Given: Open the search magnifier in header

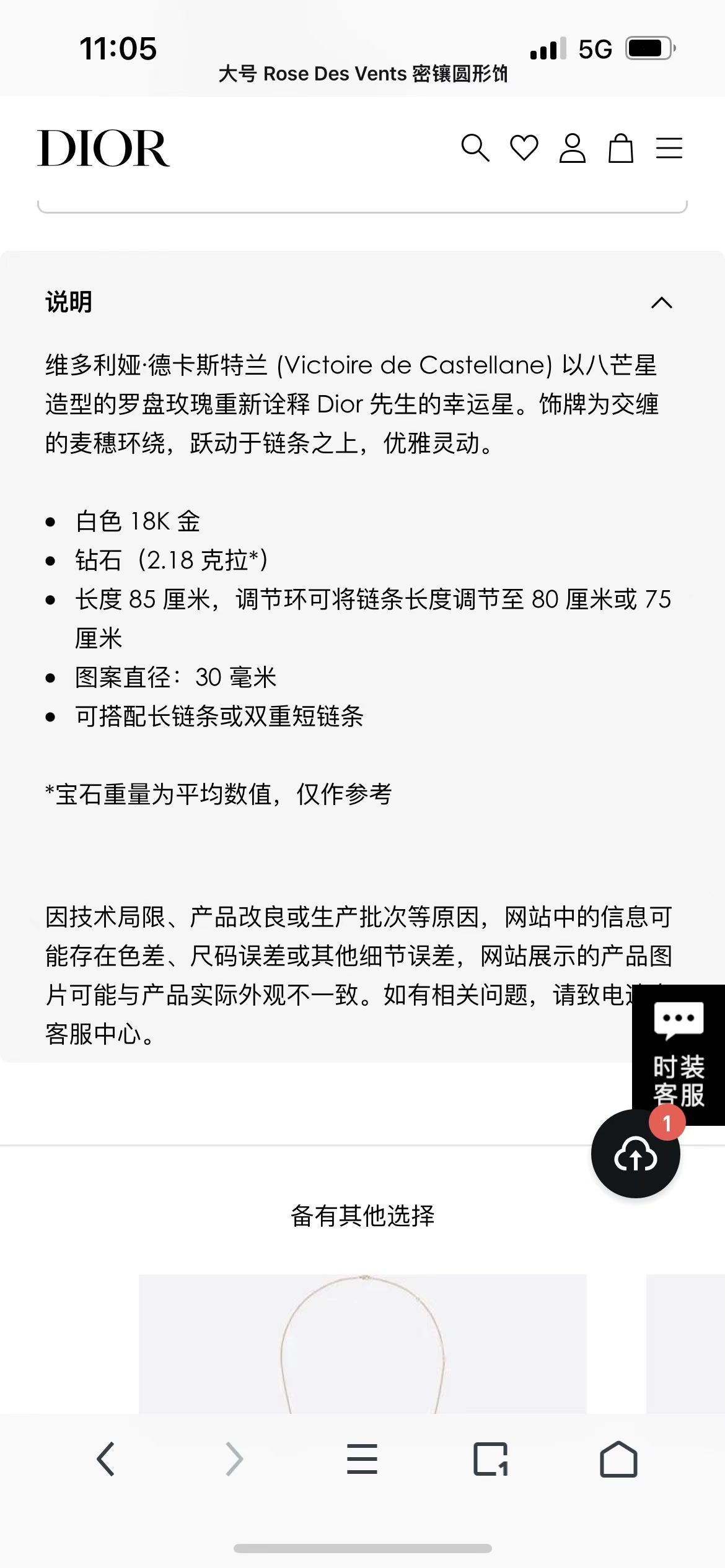Looking at the screenshot, I should [x=475, y=148].
